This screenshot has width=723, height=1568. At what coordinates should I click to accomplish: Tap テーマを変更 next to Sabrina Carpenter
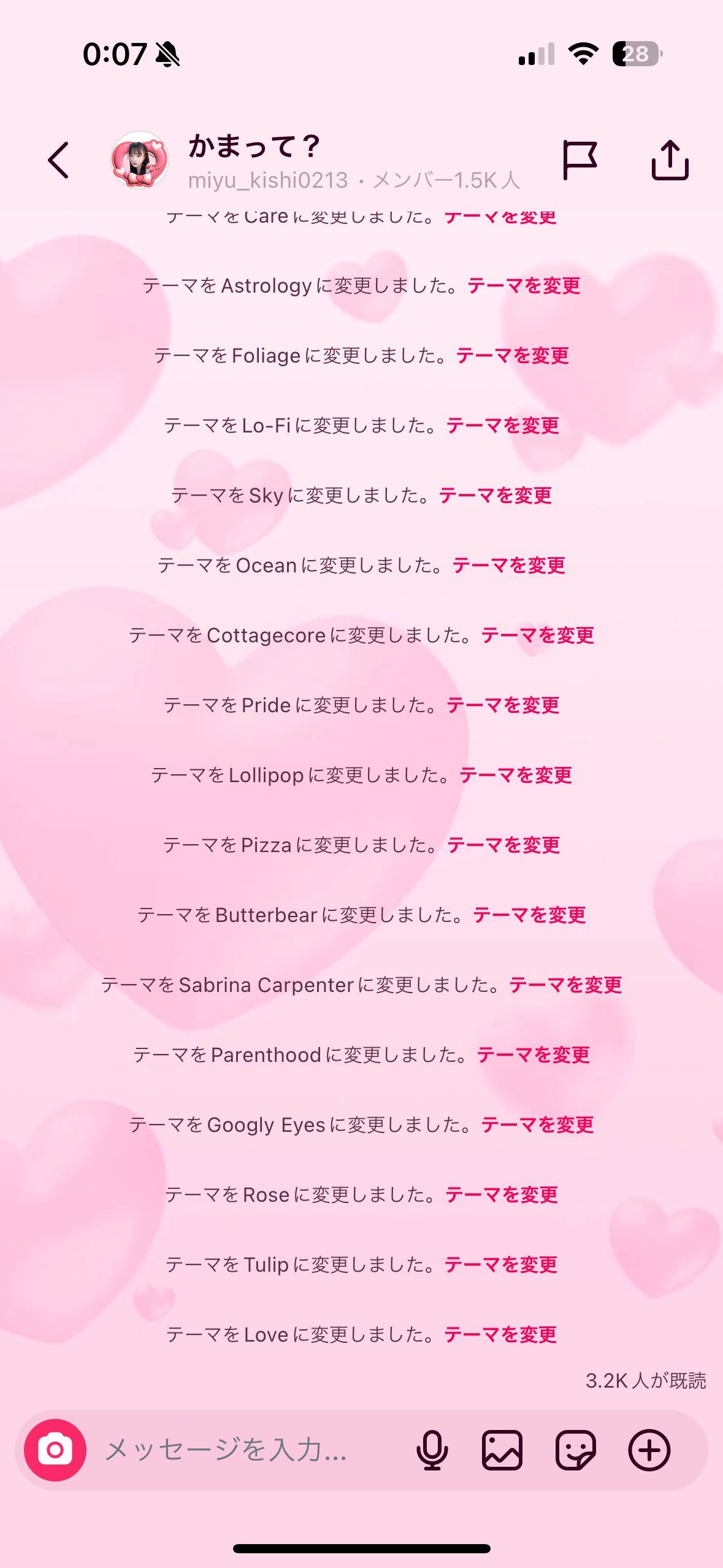(565, 985)
